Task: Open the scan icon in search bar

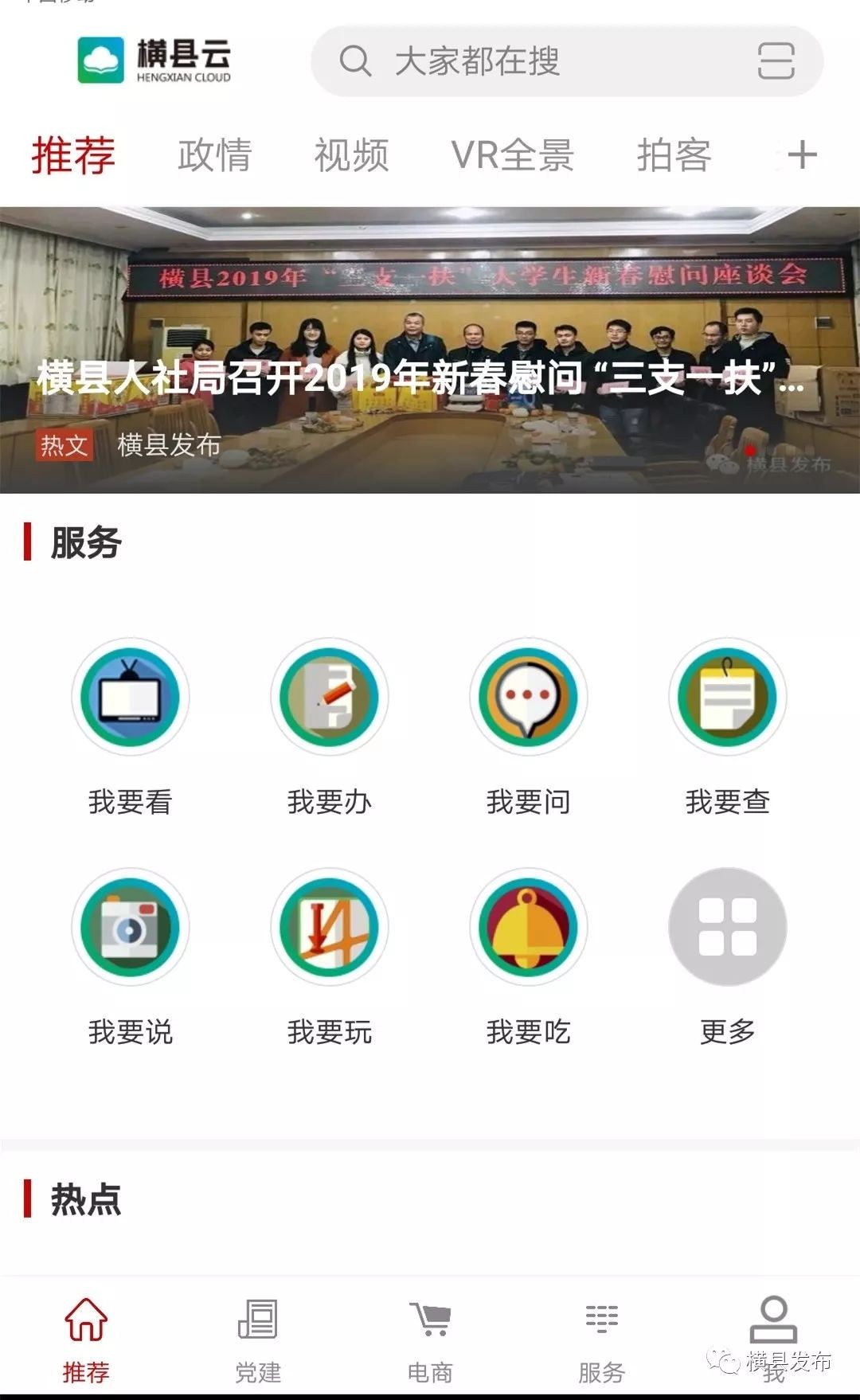Action: (775, 61)
